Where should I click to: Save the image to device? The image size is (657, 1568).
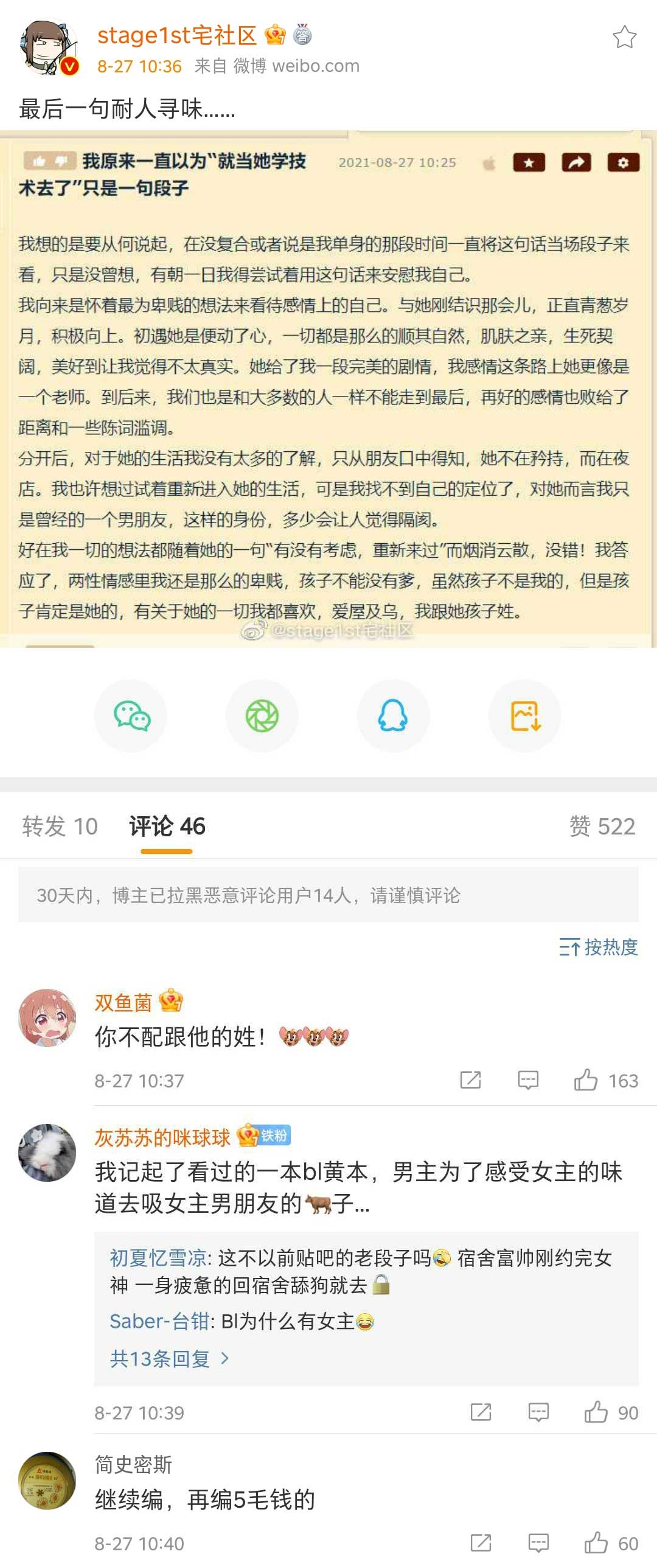pyautogui.click(x=524, y=716)
